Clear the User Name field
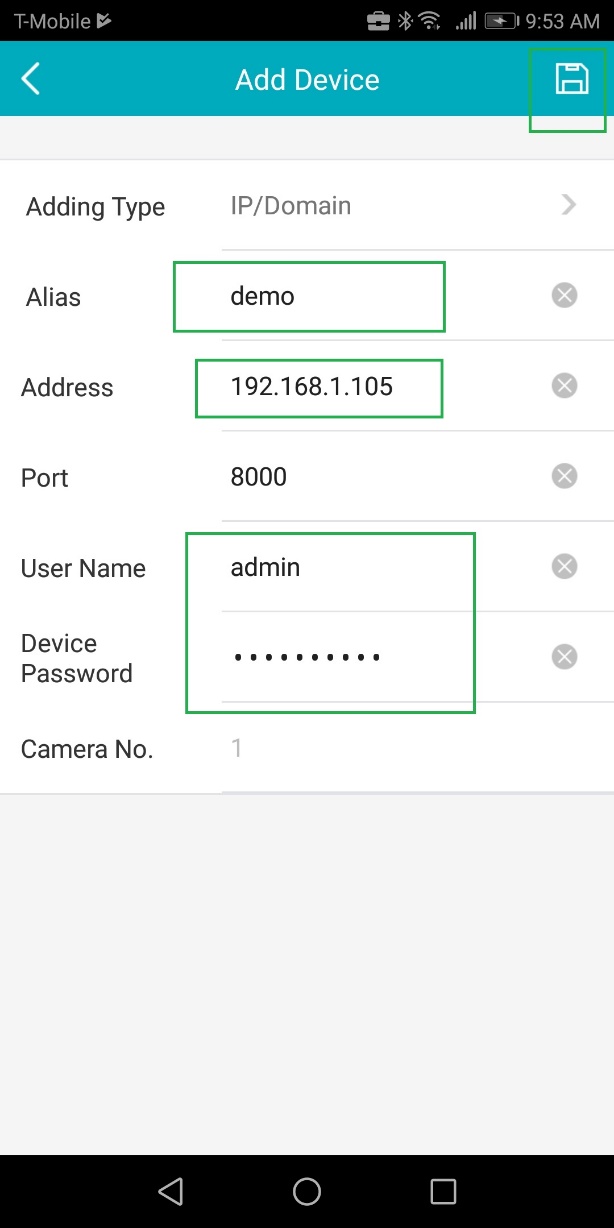Viewport: 614px width, 1228px height. (x=565, y=567)
